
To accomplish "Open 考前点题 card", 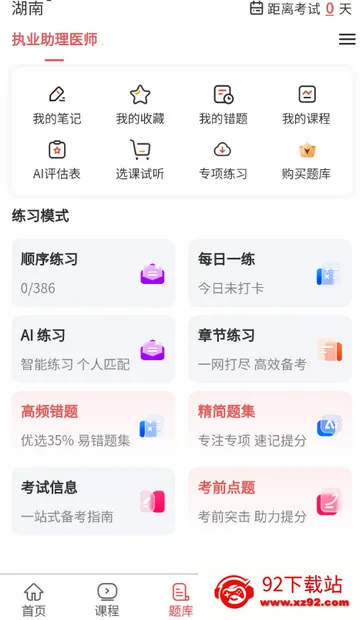I will pos(270,501).
